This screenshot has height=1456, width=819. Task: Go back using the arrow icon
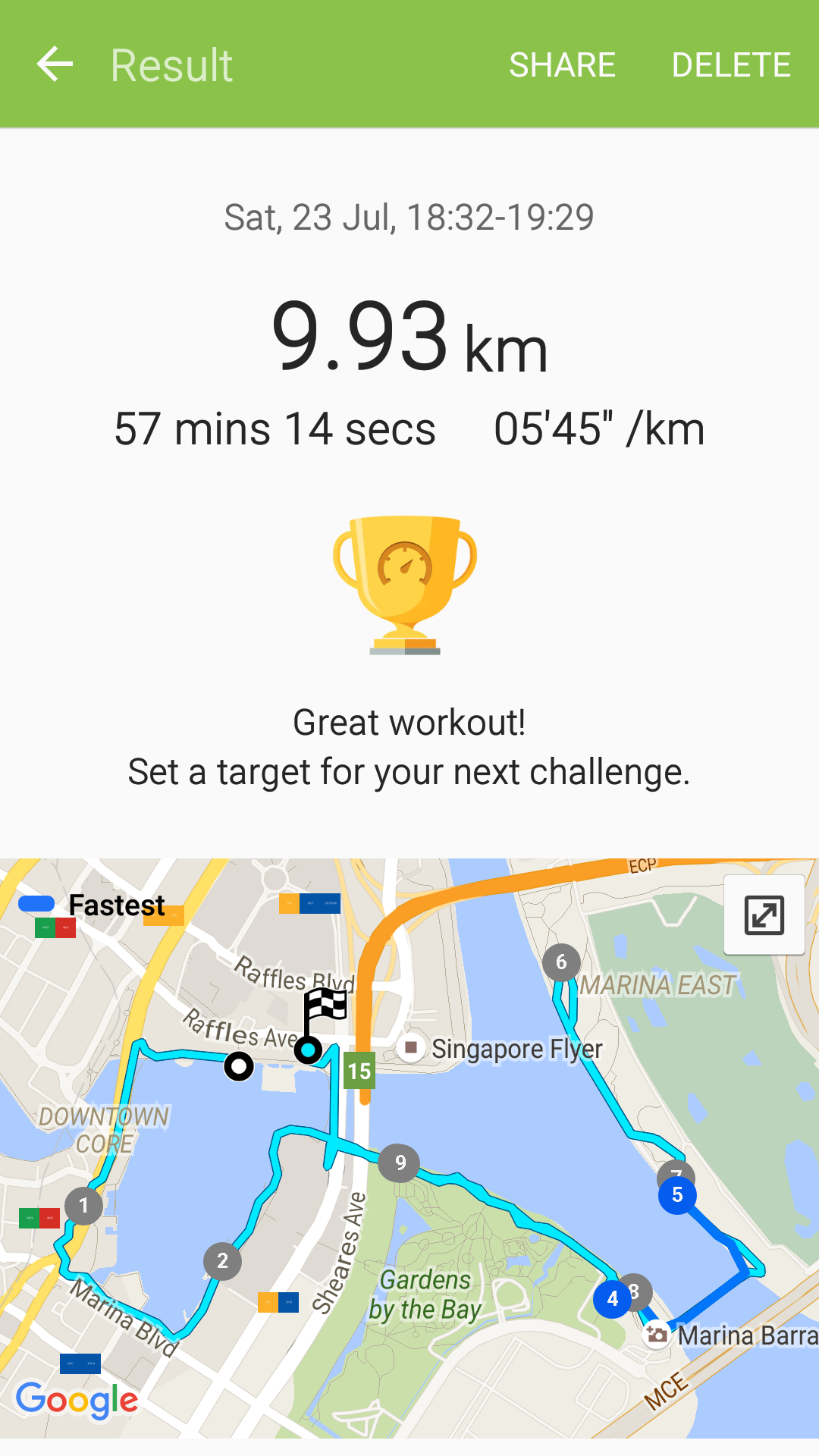[55, 64]
